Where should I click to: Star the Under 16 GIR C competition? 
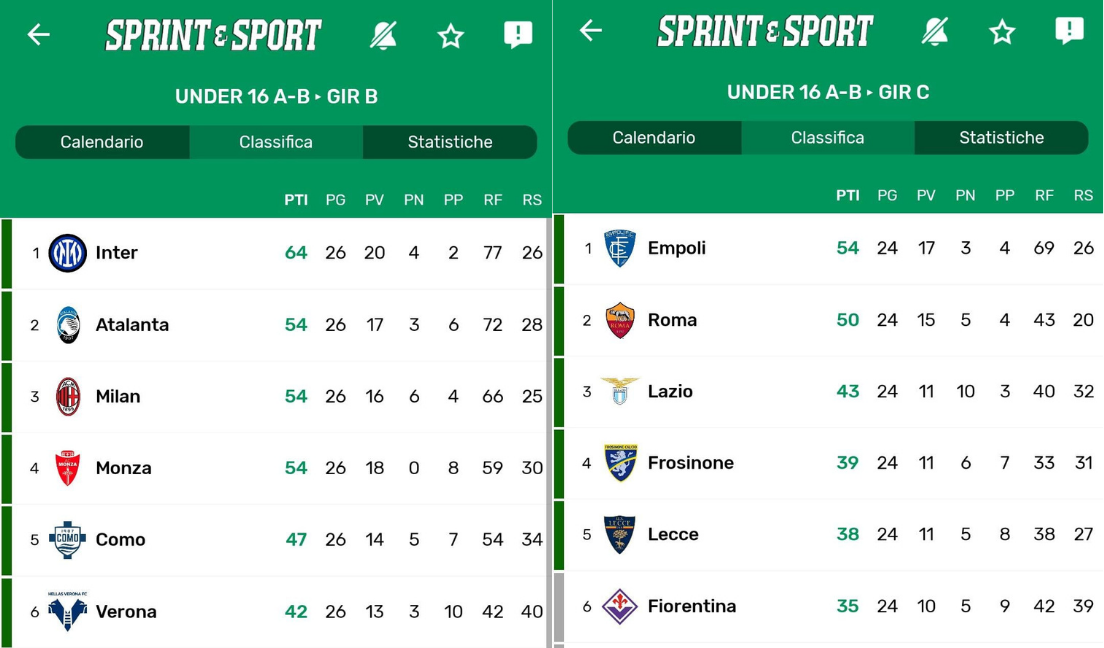coord(1002,32)
